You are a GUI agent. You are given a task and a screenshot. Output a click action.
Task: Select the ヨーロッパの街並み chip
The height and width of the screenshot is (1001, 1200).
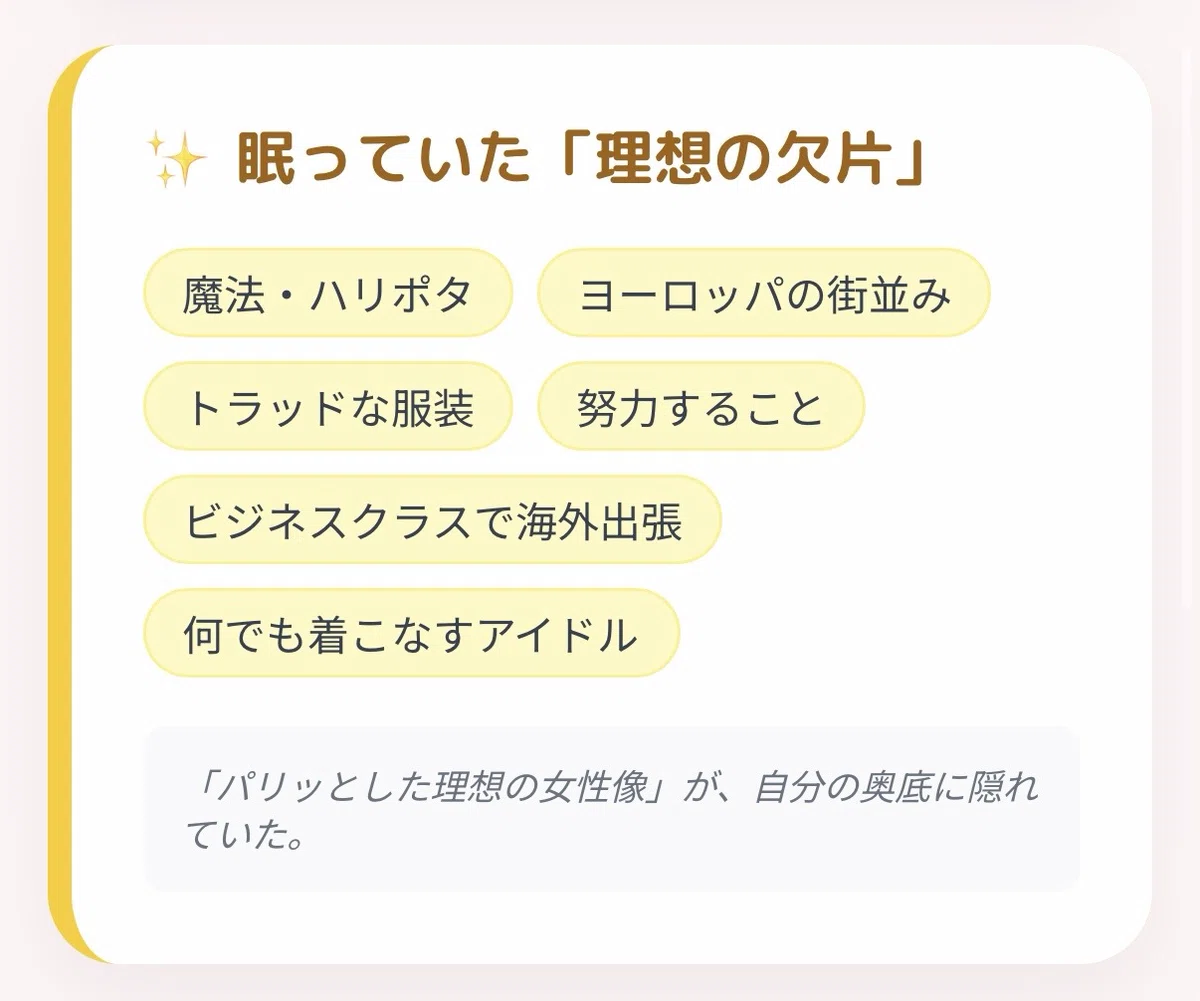pyautogui.click(x=764, y=293)
